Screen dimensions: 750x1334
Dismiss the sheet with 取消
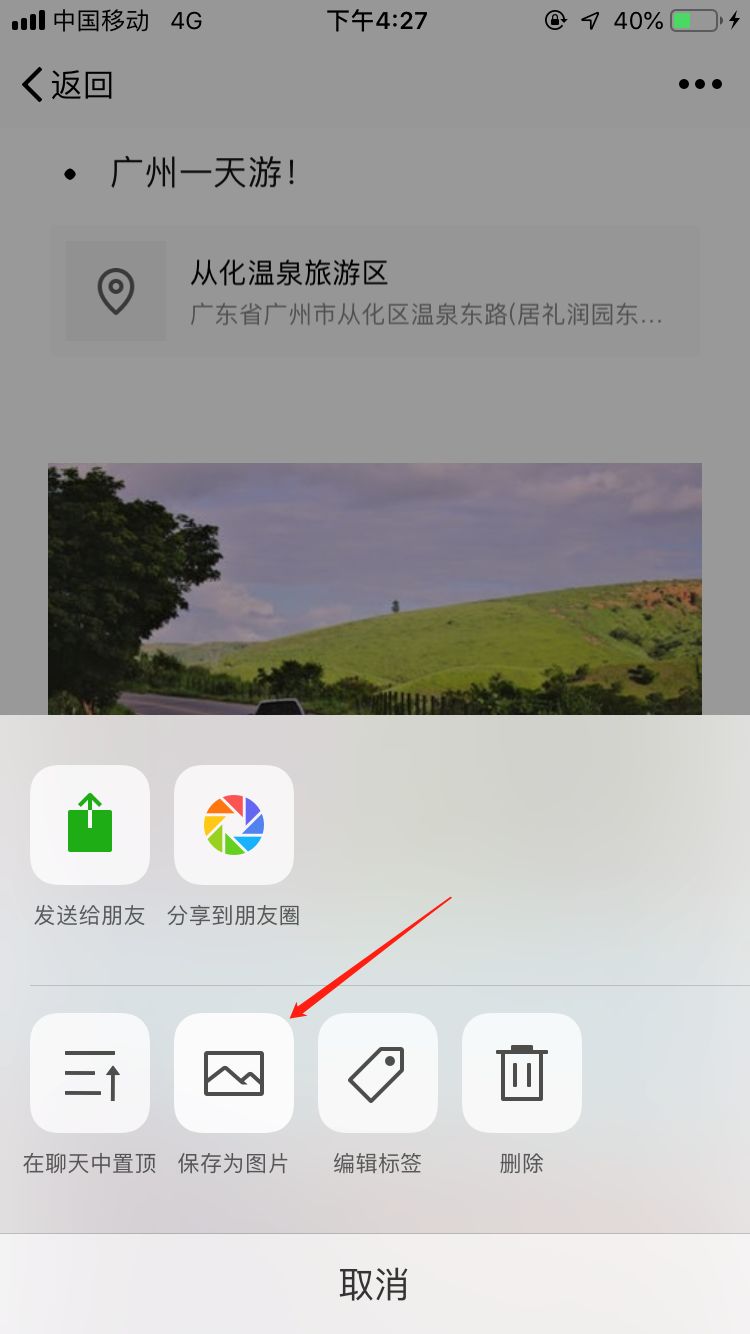click(x=375, y=1284)
